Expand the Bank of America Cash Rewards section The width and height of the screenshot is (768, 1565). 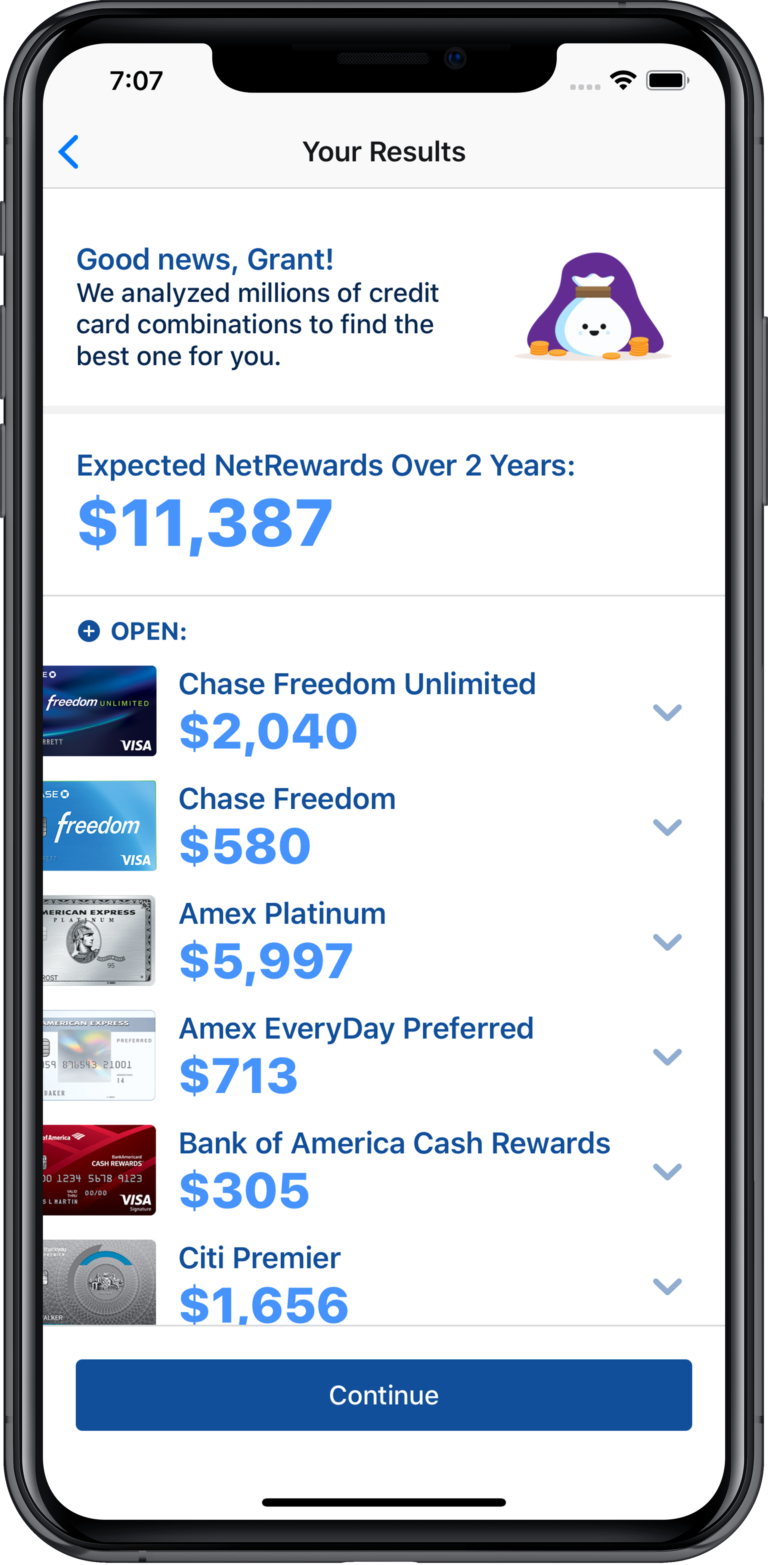tap(667, 1171)
